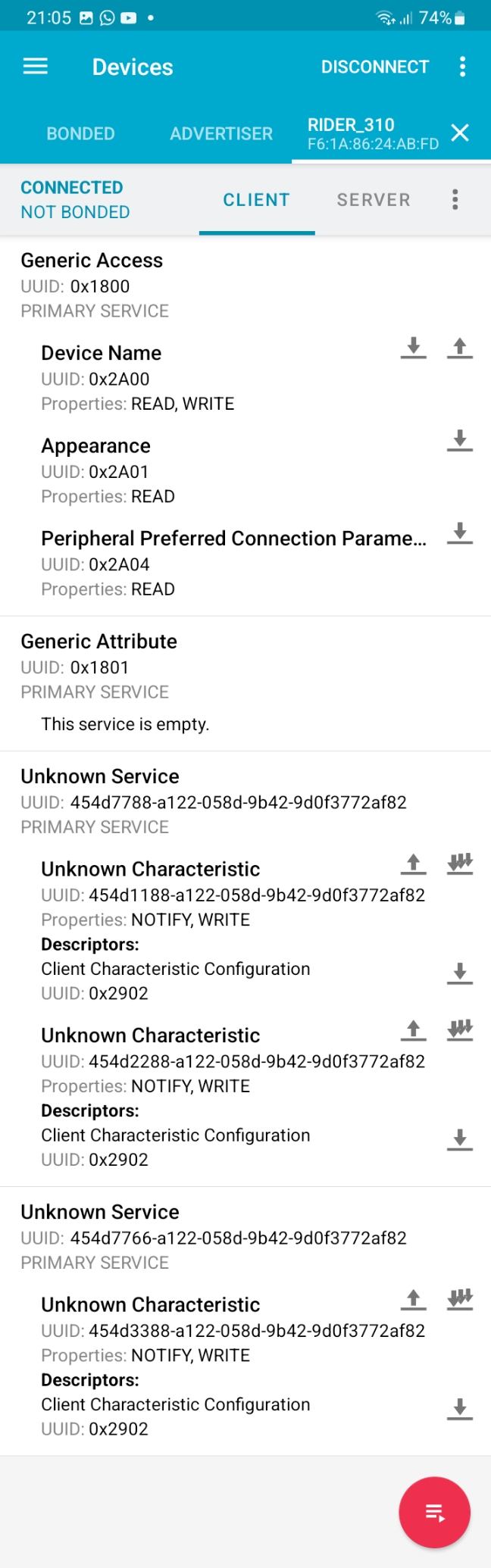Read descriptor 0x2902 under characteristic 454d3388
Image resolution: width=491 pixels, height=1568 pixels.
click(x=459, y=1409)
